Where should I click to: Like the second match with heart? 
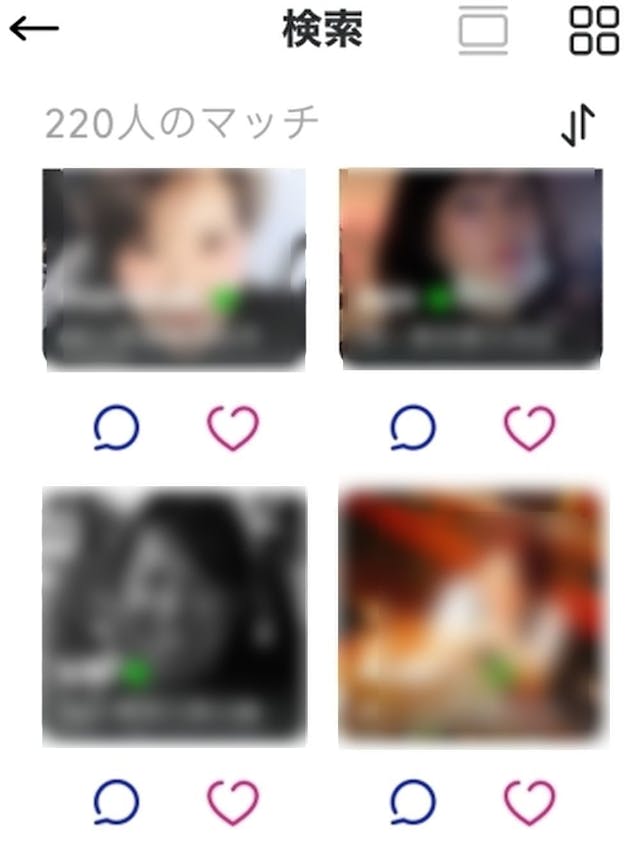click(529, 429)
